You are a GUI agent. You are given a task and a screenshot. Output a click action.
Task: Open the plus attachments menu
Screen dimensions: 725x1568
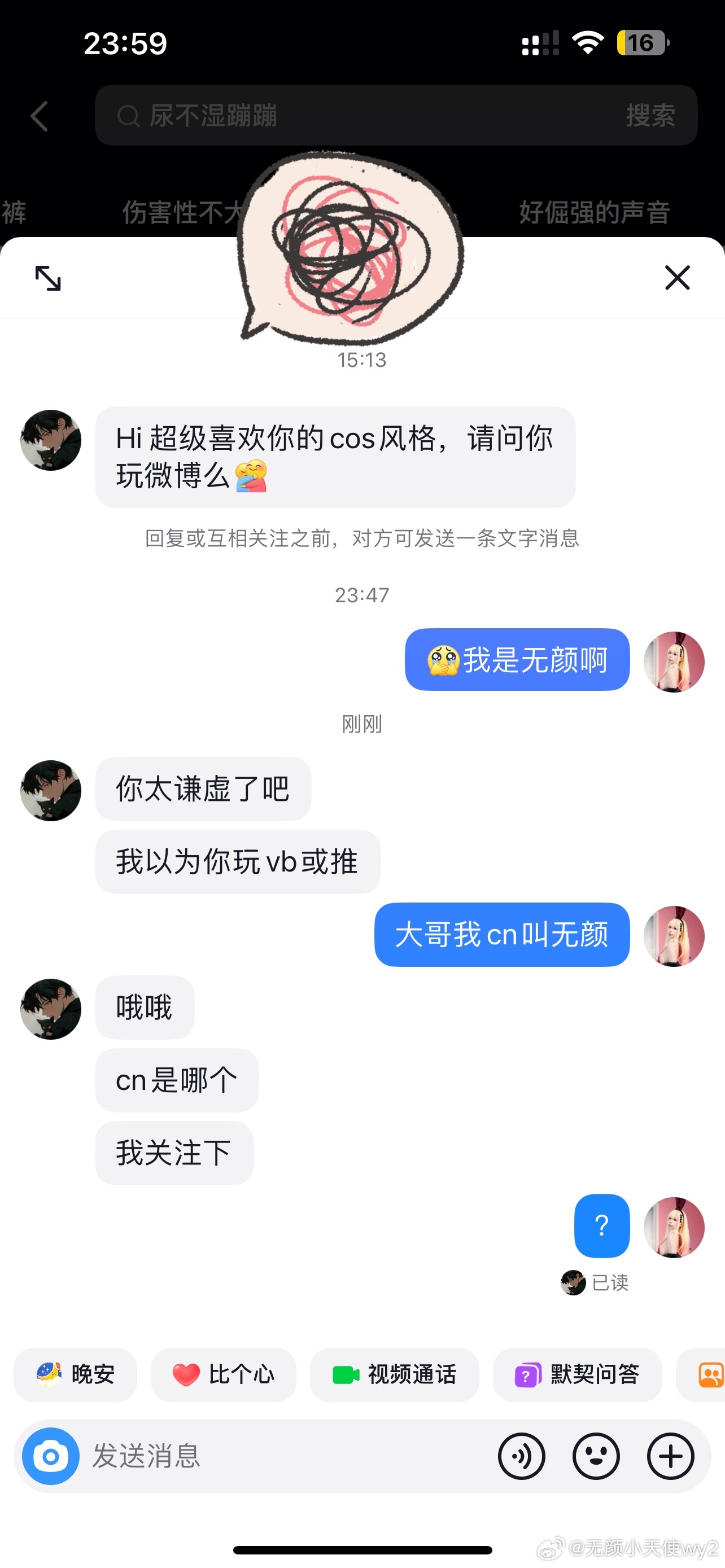click(670, 1456)
